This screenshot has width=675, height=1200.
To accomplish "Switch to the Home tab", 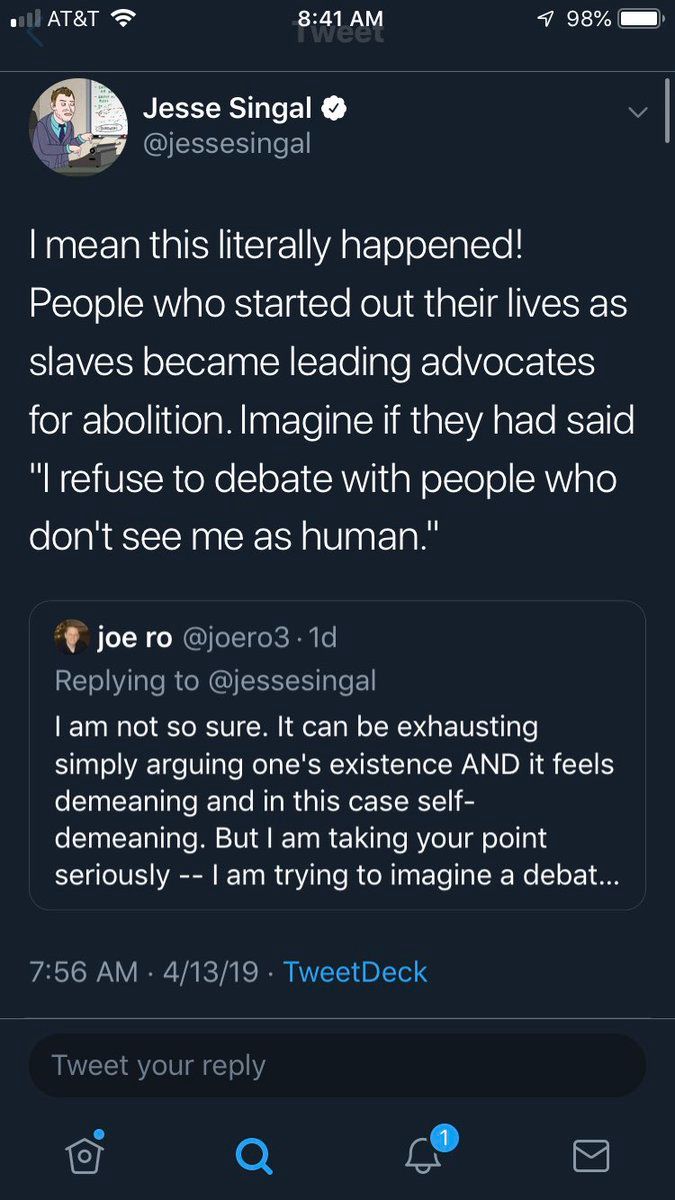I will pos(85,1155).
